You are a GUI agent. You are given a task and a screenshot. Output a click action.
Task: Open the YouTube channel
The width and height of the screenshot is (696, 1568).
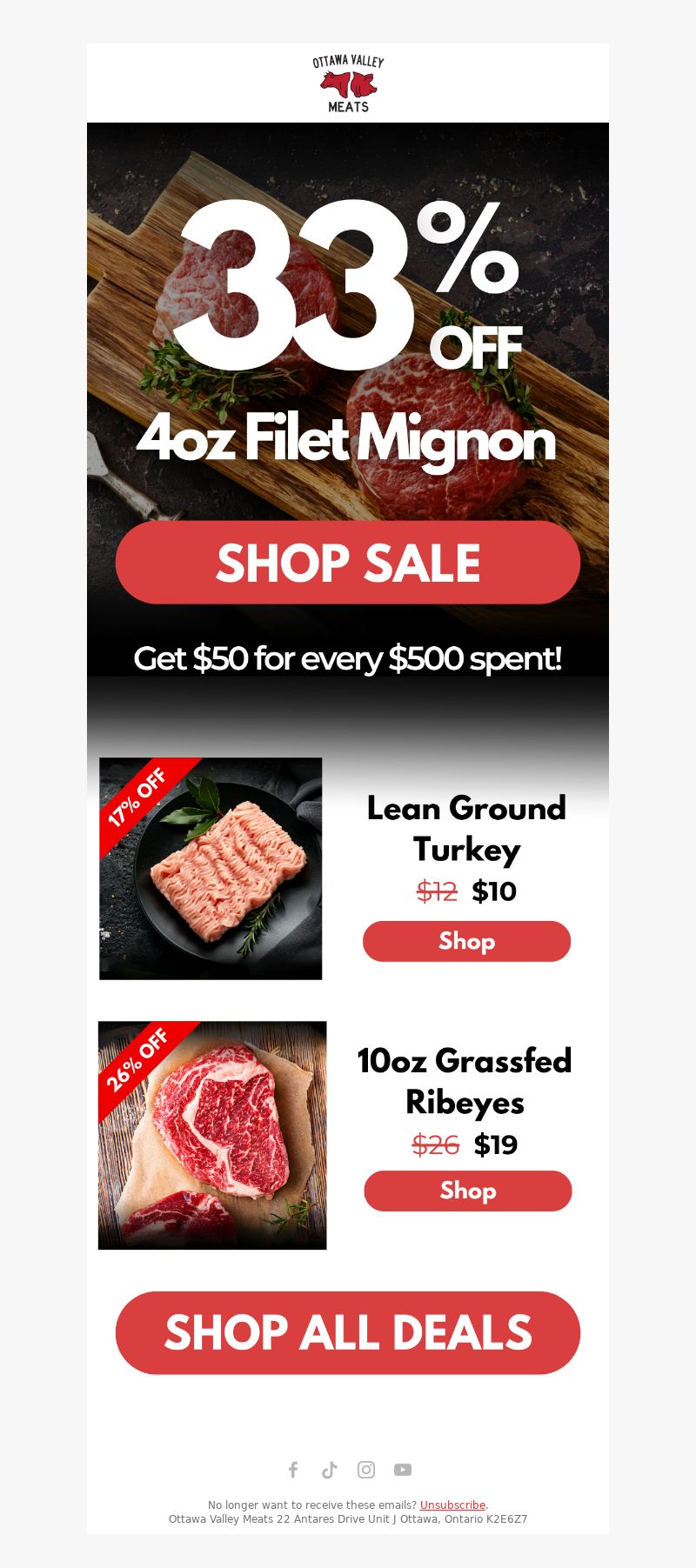pos(403,1470)
